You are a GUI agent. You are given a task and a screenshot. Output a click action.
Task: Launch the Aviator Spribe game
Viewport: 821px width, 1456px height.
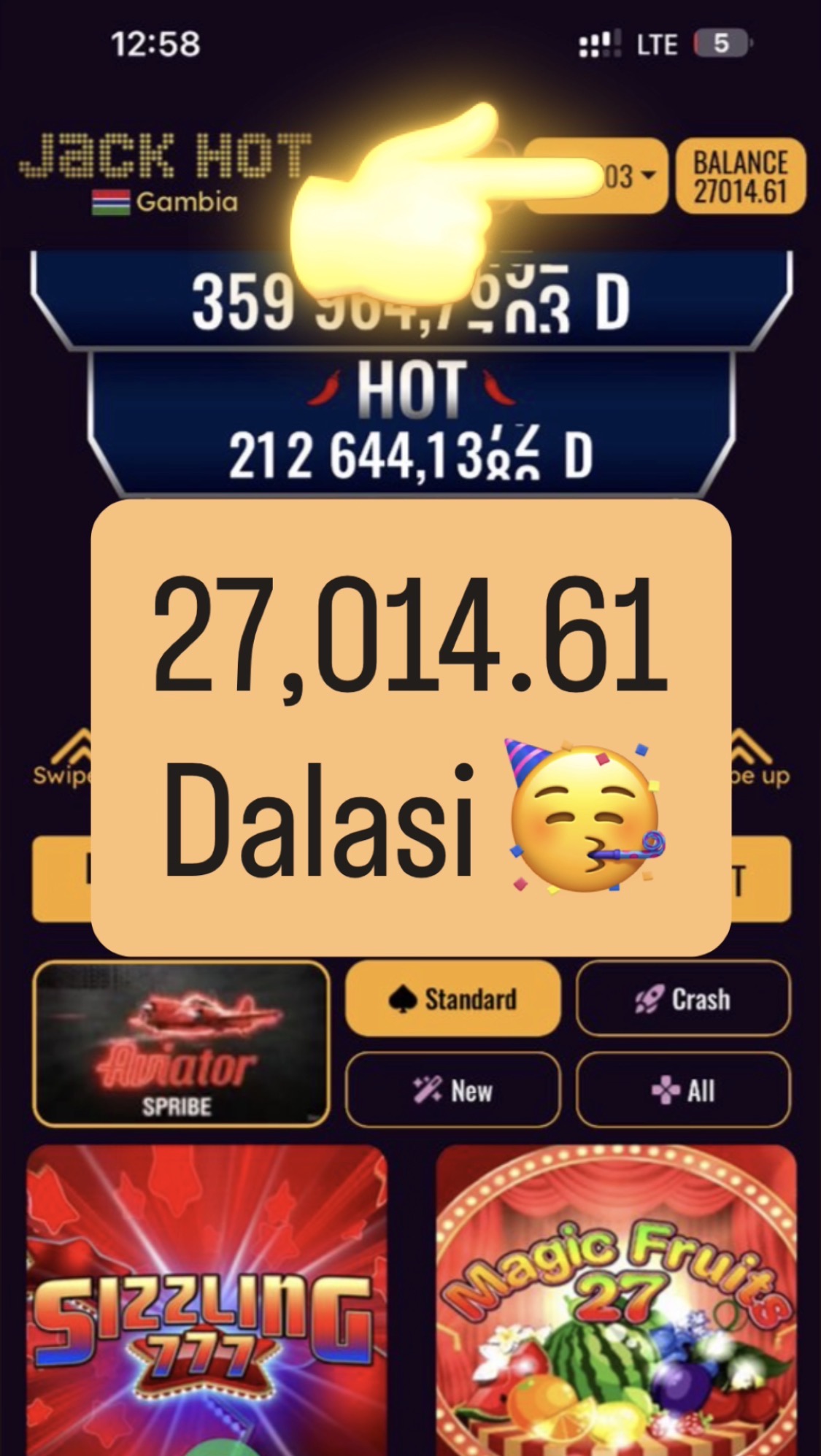(181, 1044)
